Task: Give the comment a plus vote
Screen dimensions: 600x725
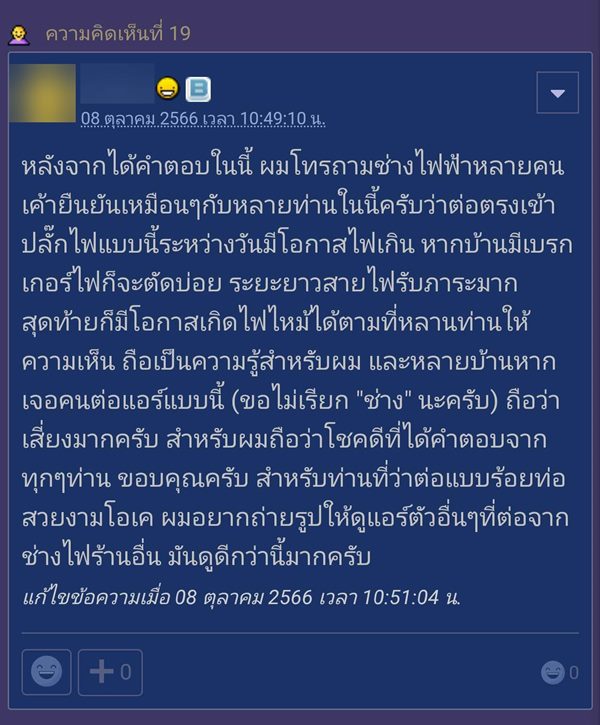Action: (x=110, y=672)
